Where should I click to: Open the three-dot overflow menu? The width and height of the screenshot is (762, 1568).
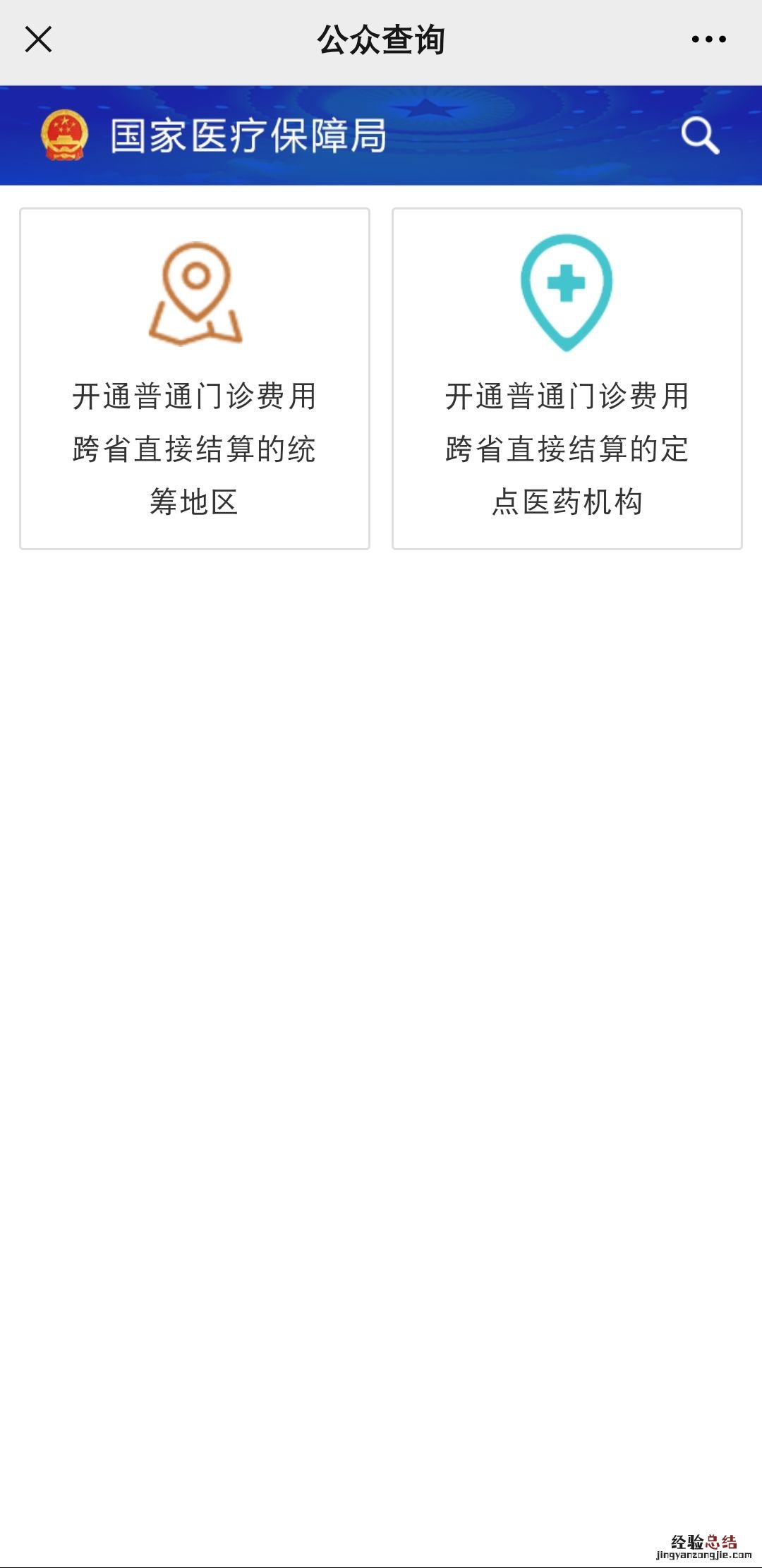(x=708, y=39)
